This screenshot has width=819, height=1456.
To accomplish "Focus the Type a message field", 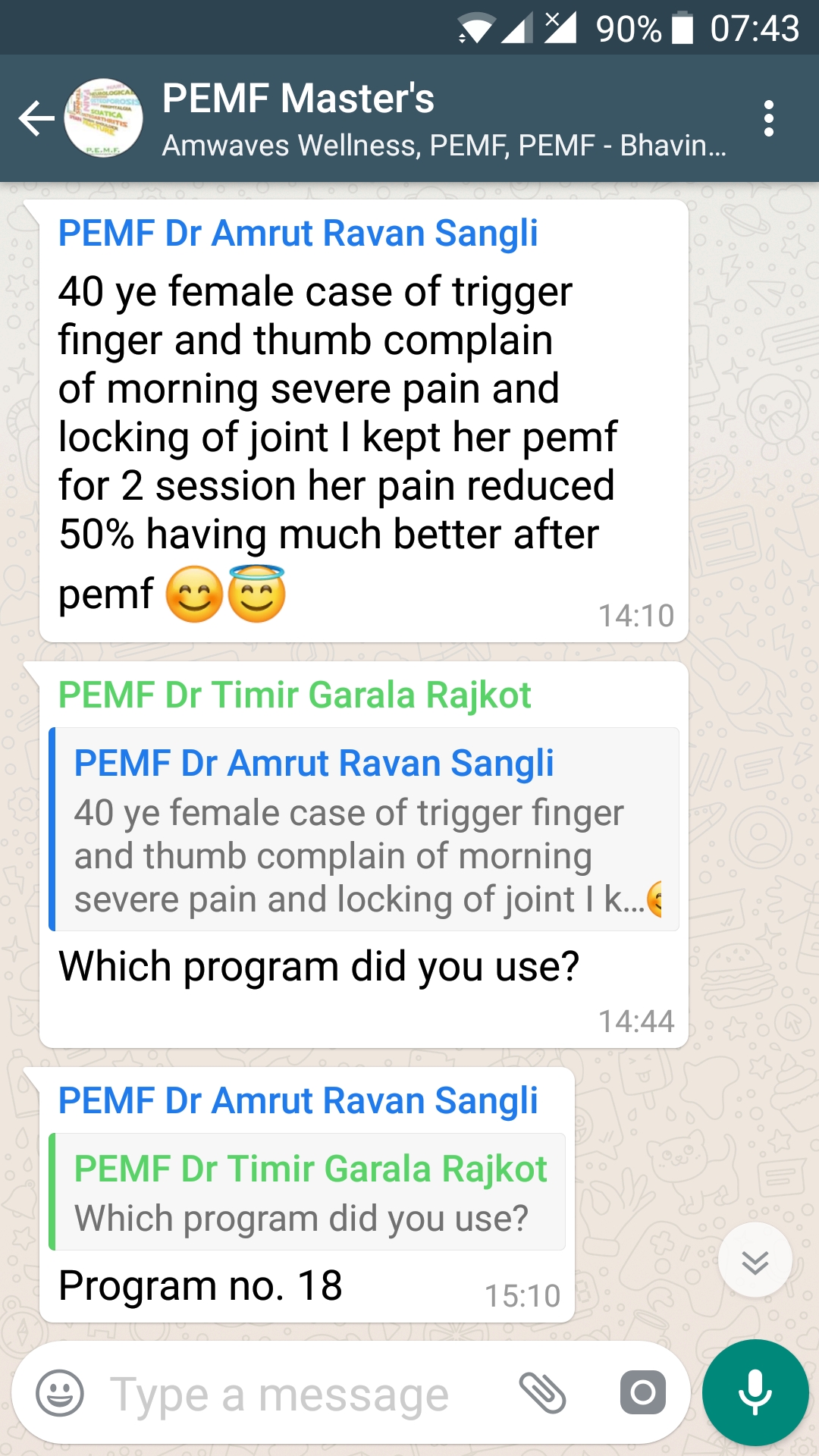I will [x=303, y=1394].
